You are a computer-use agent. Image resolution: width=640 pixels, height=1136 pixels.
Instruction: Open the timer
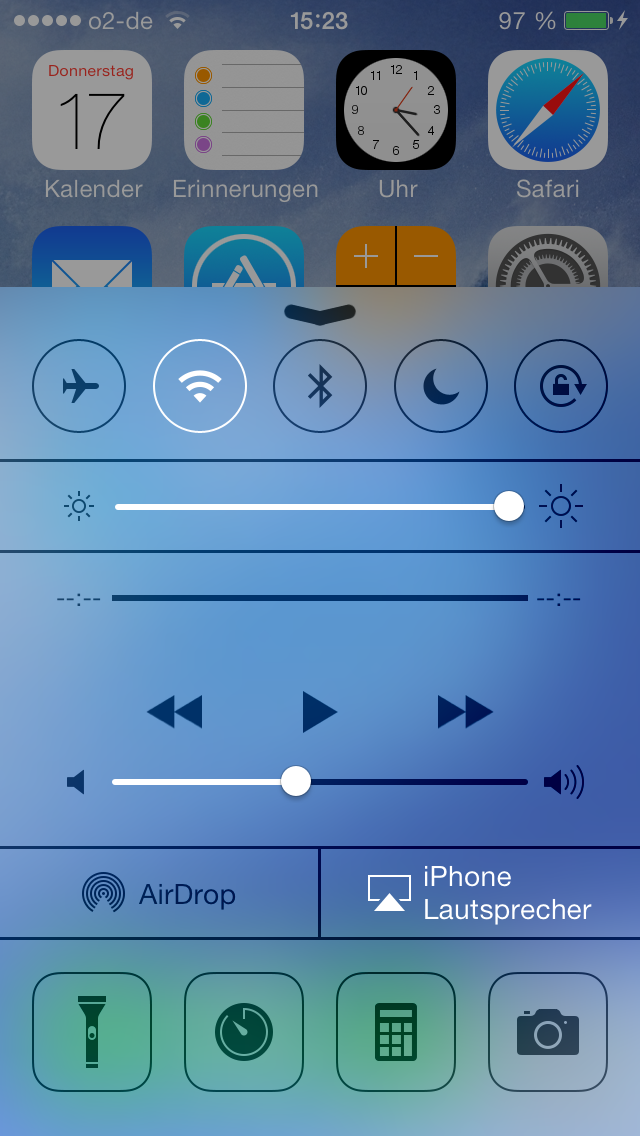(244, 1031)
